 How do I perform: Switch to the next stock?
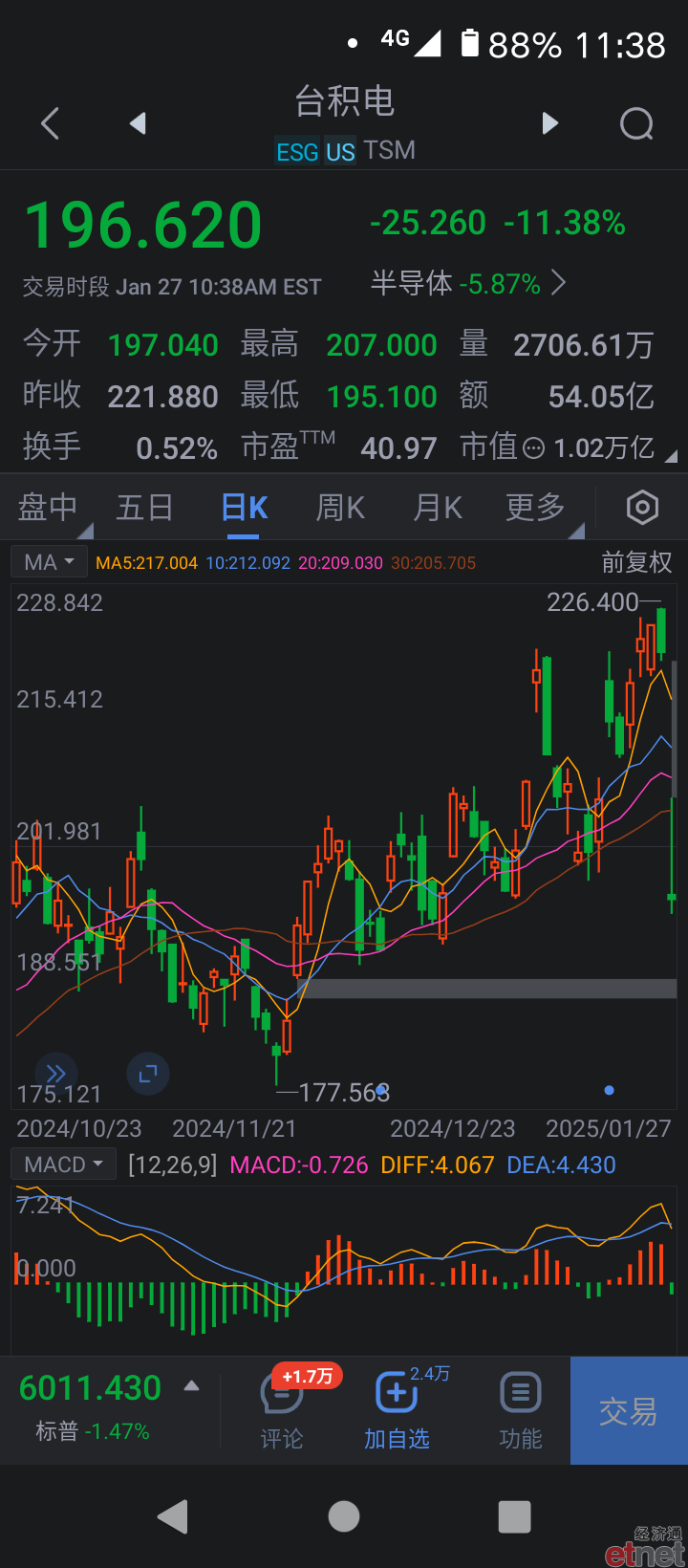[549, 123]
